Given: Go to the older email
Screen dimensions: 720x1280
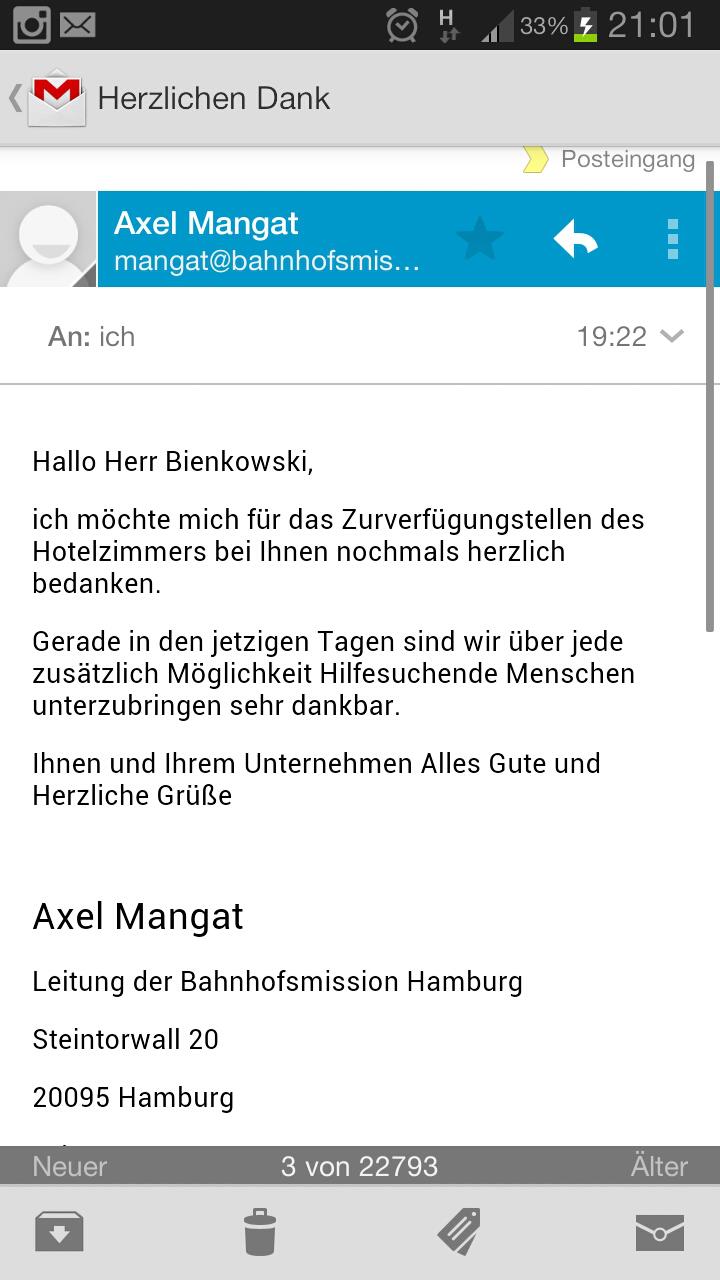Looking at the screenshot, I should (x=659, y=1166).
